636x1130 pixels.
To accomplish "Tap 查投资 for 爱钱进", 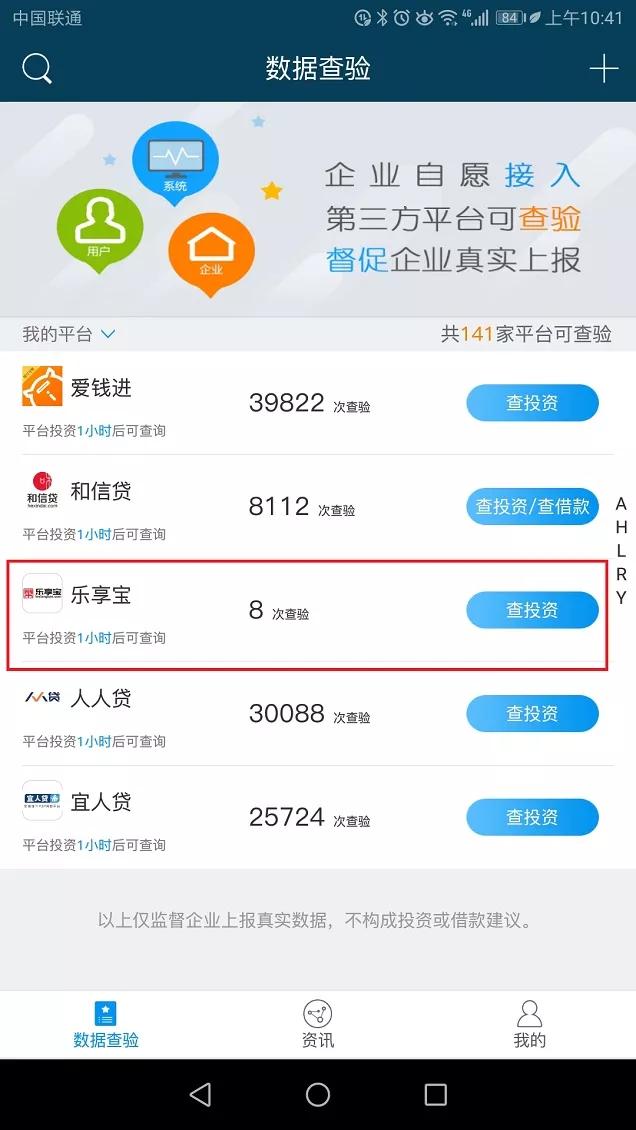I will coord(532,403).
